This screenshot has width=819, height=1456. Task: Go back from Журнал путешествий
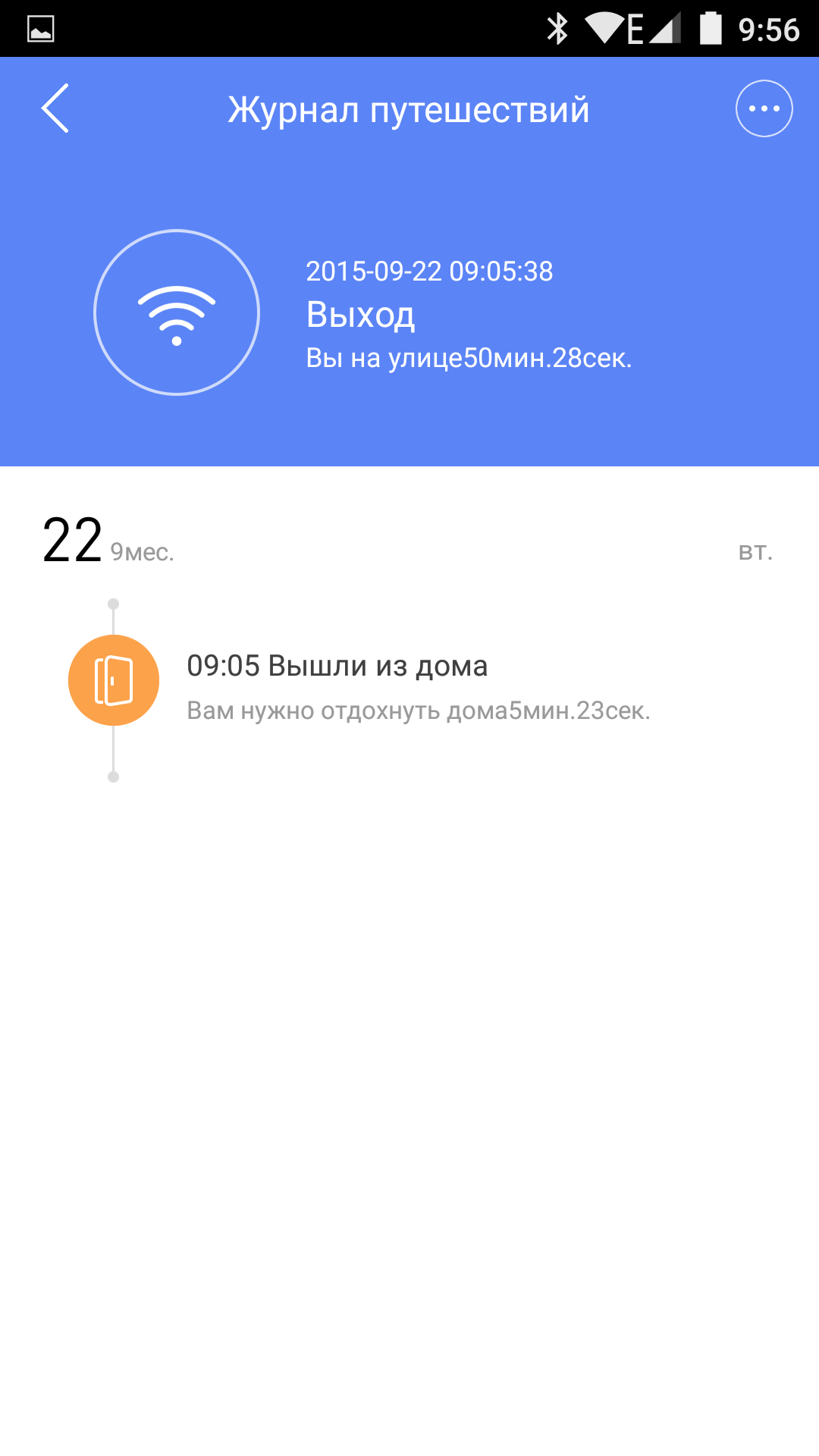click(x=55, y=108)
